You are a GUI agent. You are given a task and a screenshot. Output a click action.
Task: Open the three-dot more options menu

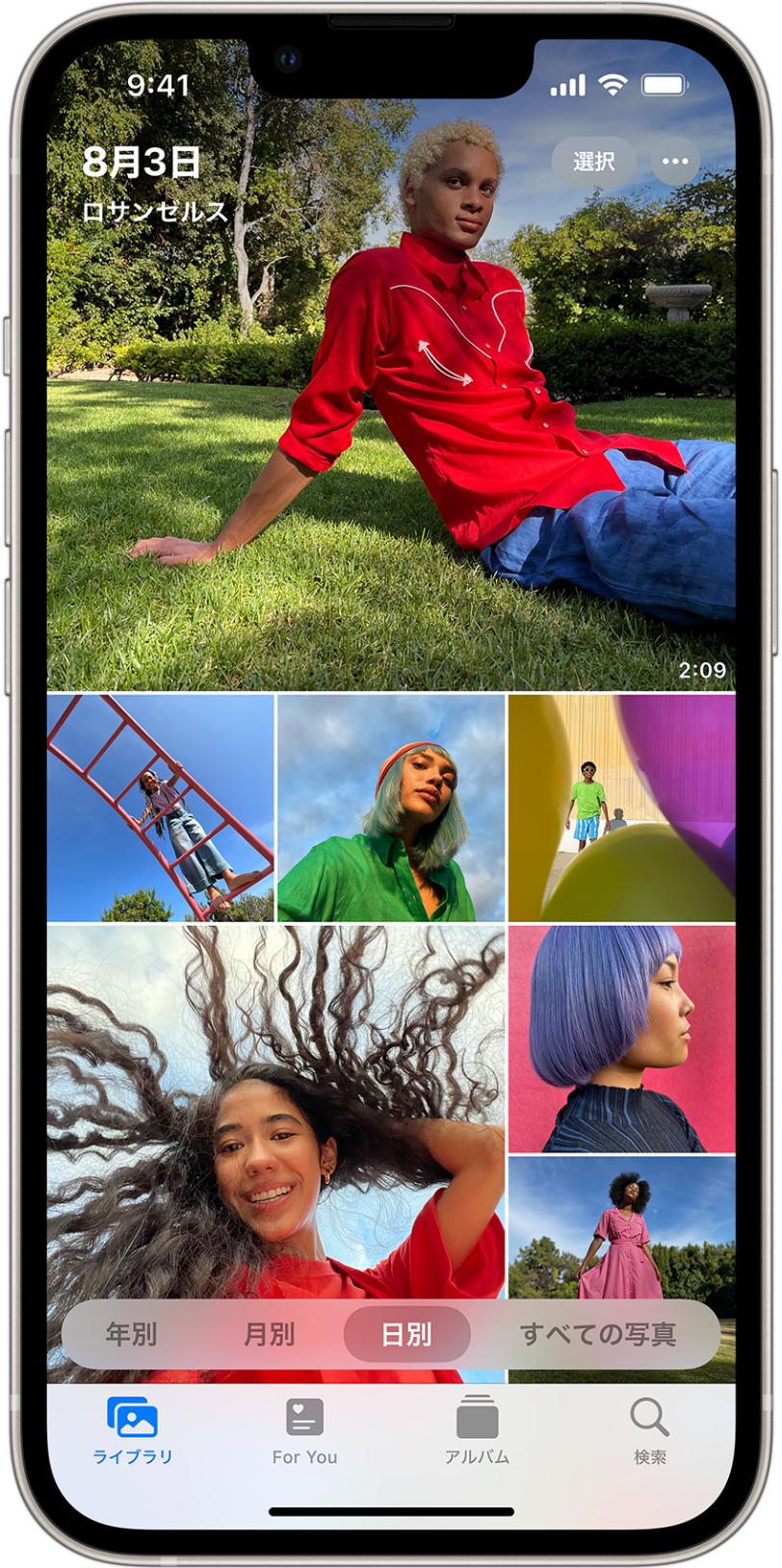pyautogui.click(x=675, y=162)
